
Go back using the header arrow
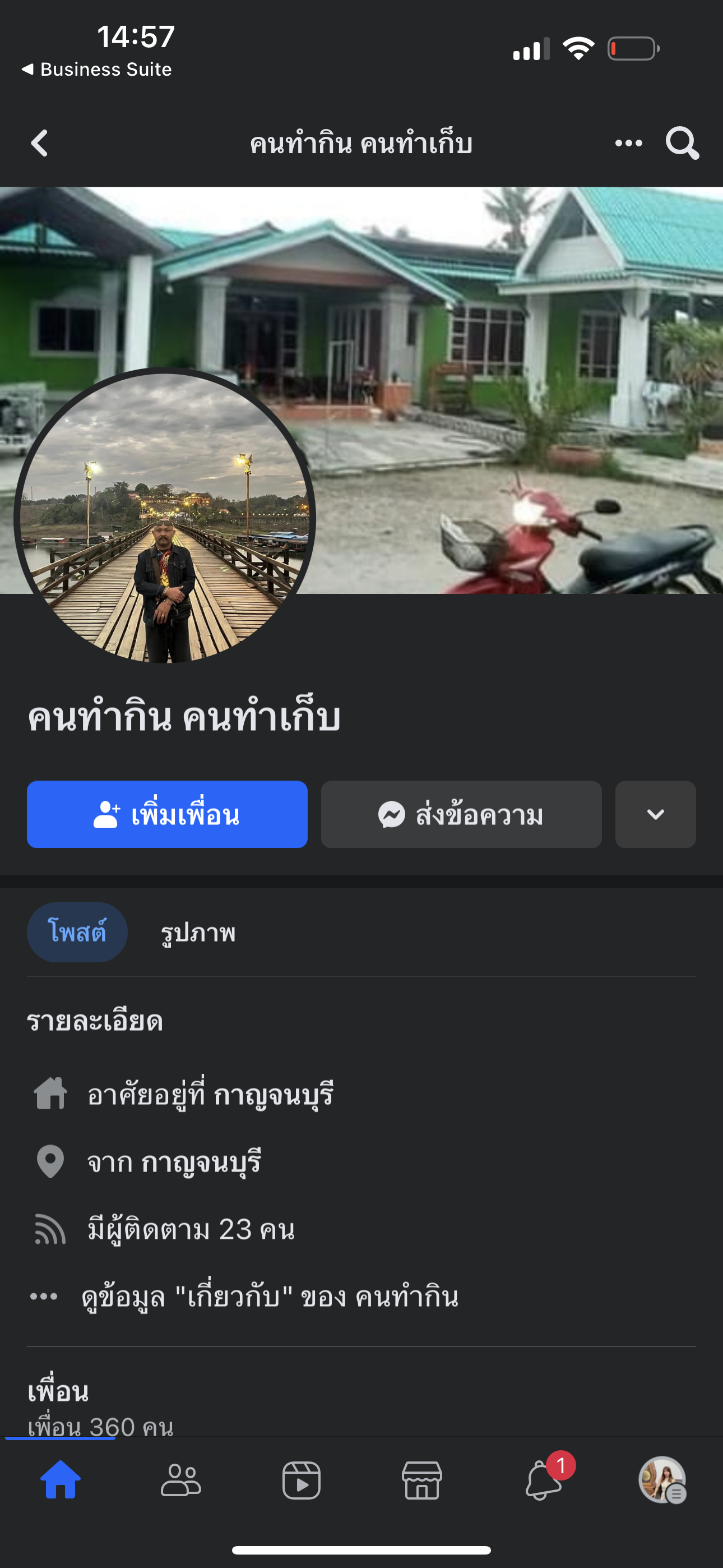[x=40, y=144]
